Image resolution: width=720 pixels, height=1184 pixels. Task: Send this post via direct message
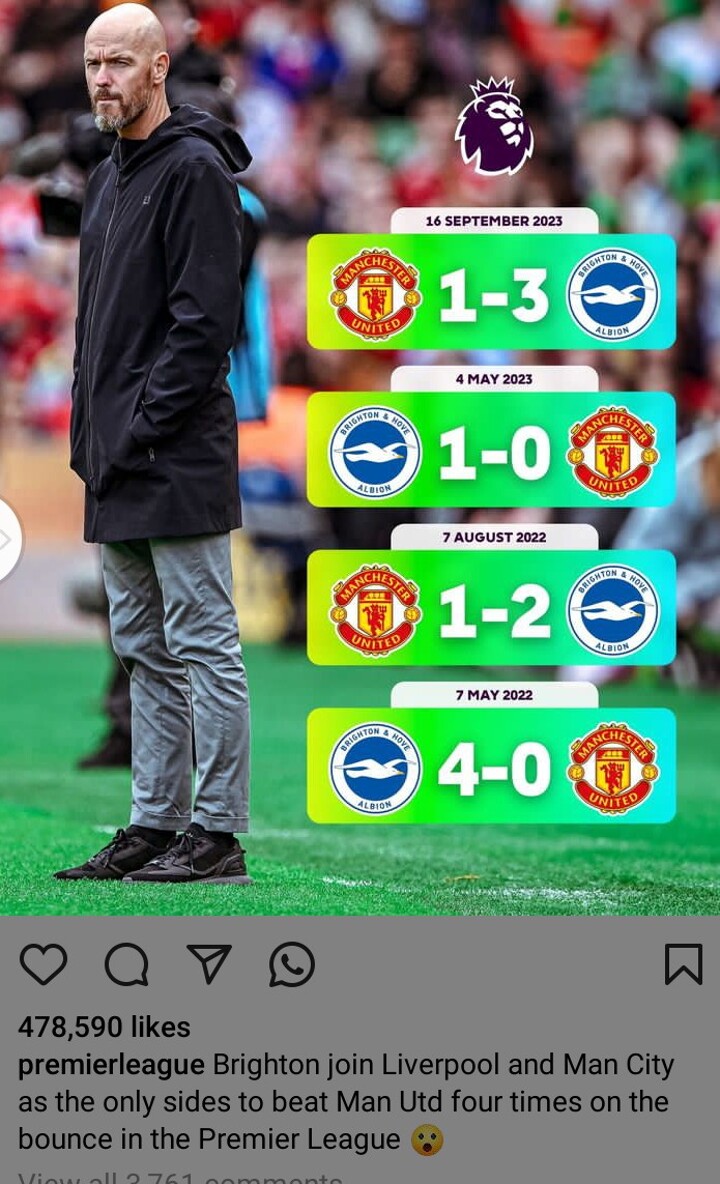coord(209,964)
